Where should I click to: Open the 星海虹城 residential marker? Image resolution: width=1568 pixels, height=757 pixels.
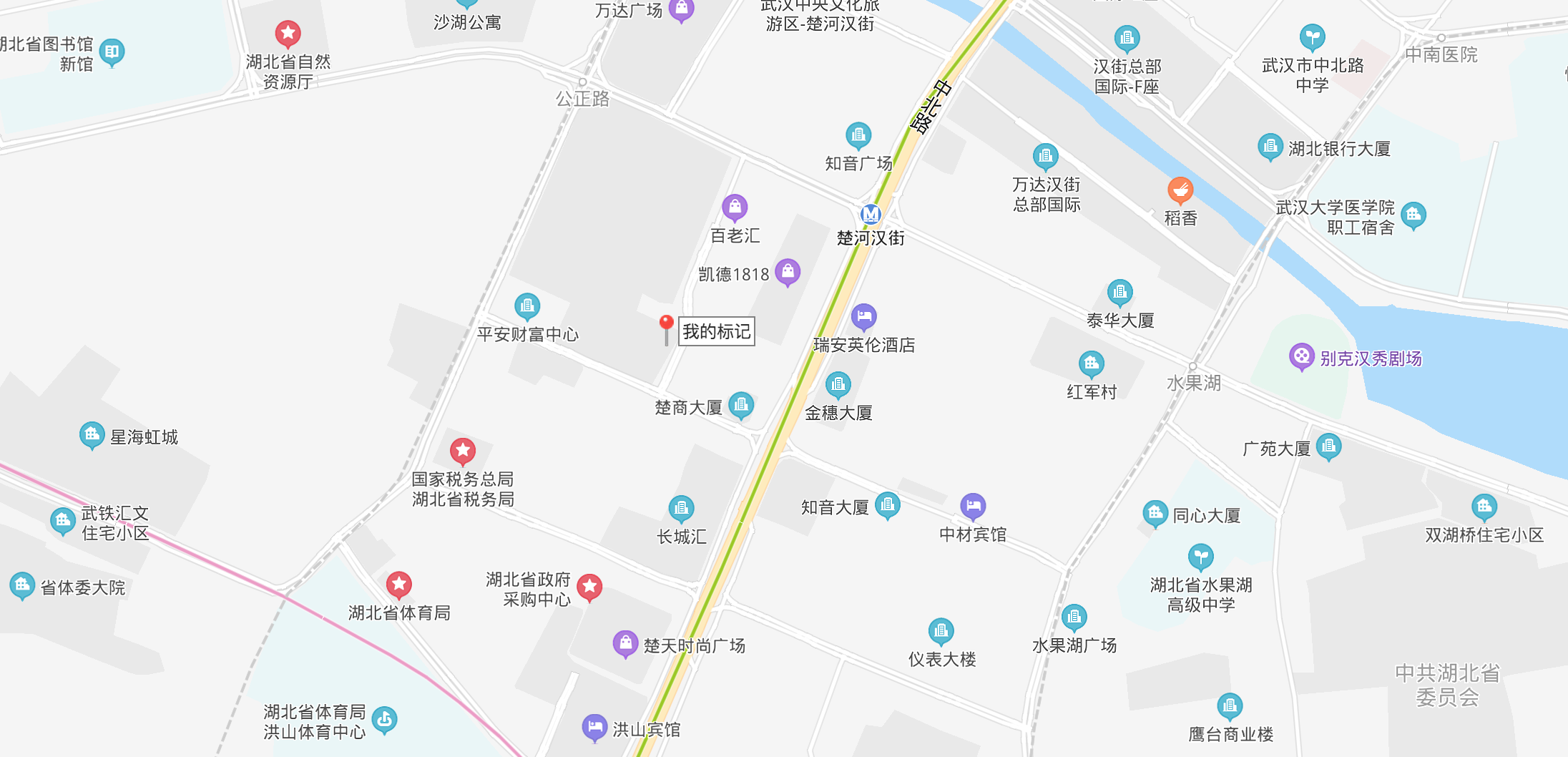[92, 434]
